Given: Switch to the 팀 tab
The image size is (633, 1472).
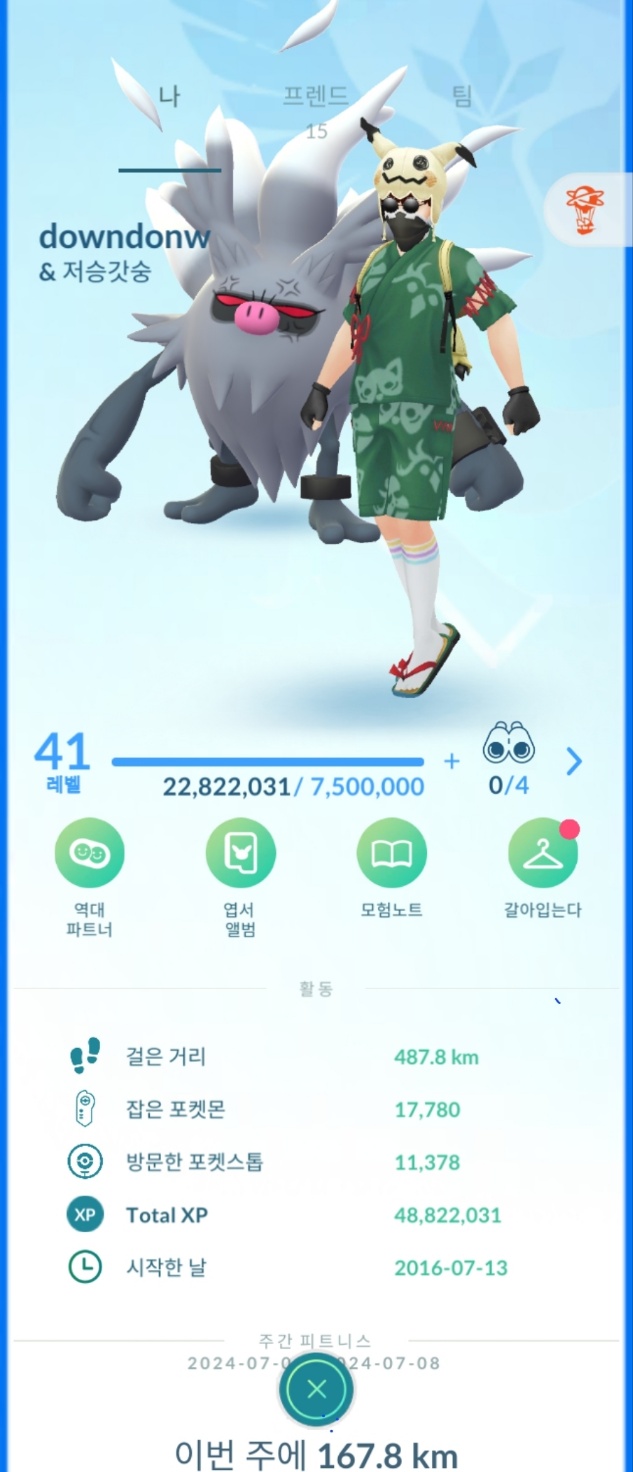Looking at the screenshot, I should pyautogui.click(x=462, y=96).
